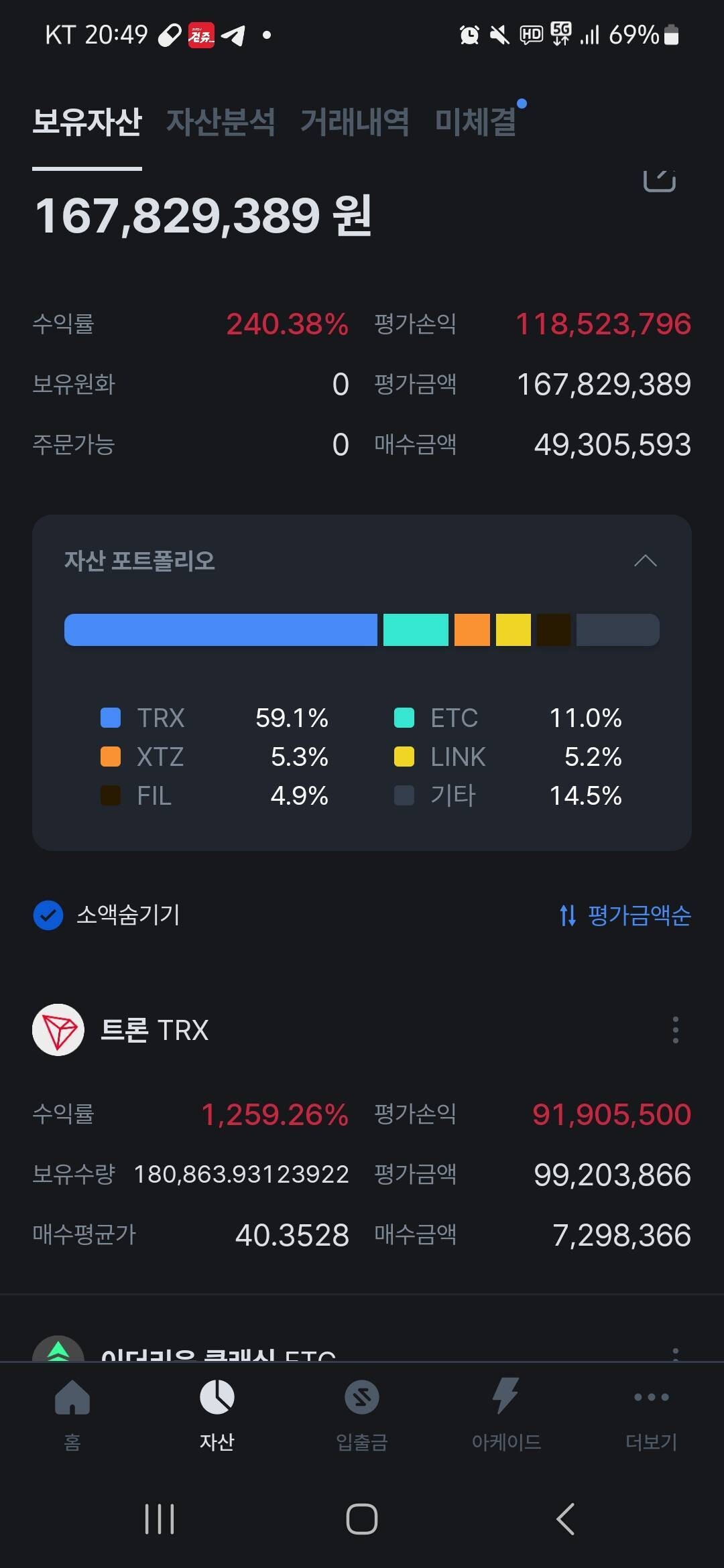The image size is (724, 1568).
Task: Open the three-dot menu for 트론 TRX
Action: pos(676,1031)
